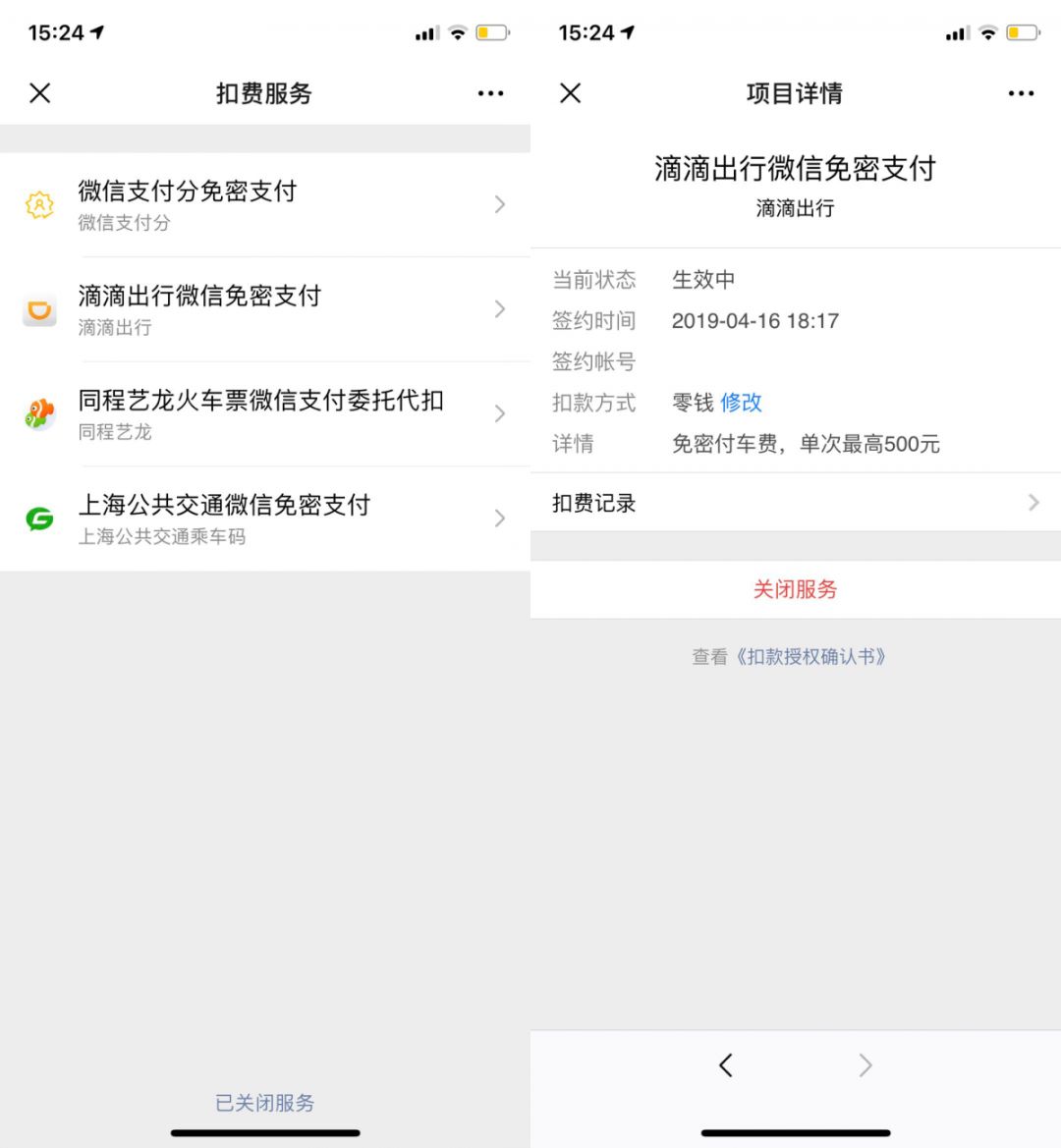Screen dimensions: 1061x1148
Task: Tap the forward arrow at the bottom
Action: tap(865, 1065)
